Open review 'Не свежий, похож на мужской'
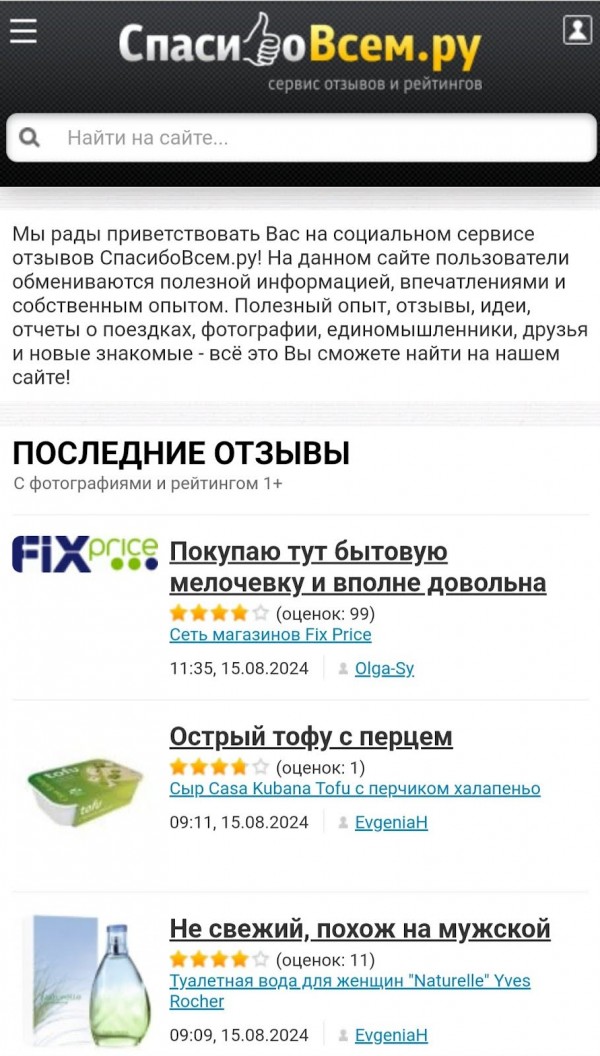This screenshot has height=1056, width=600. [360, 929]
